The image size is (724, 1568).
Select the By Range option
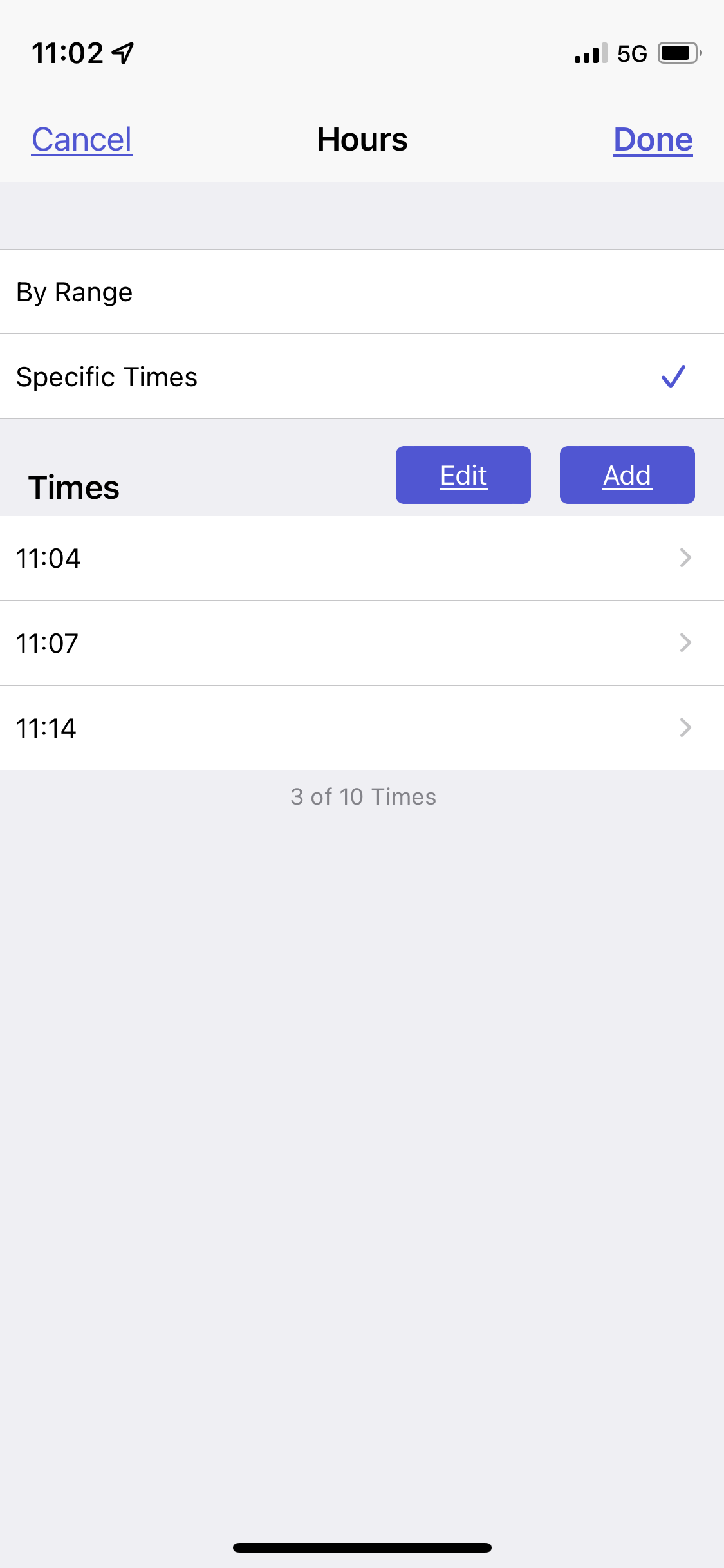(x=362, y=292)
